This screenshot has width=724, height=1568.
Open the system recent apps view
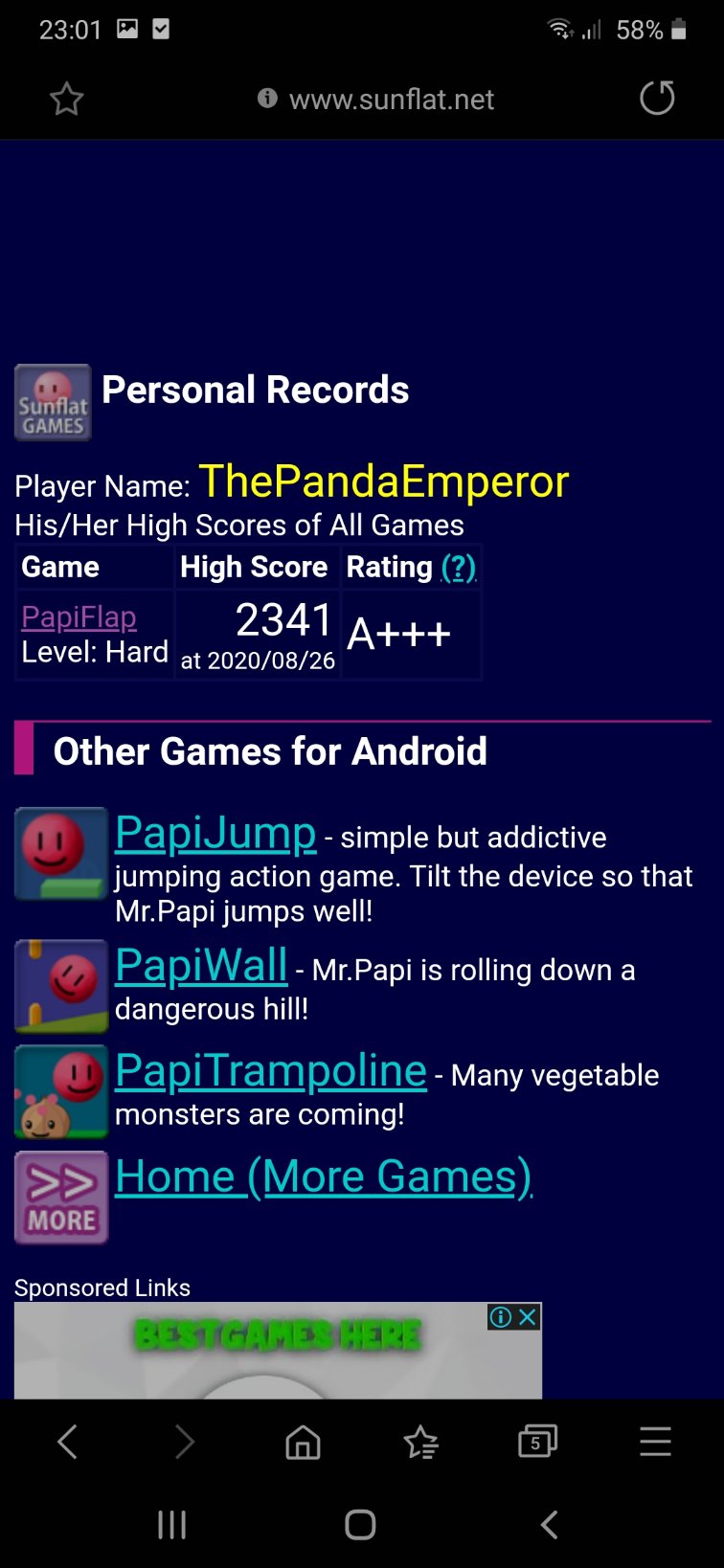(171, 1525)
